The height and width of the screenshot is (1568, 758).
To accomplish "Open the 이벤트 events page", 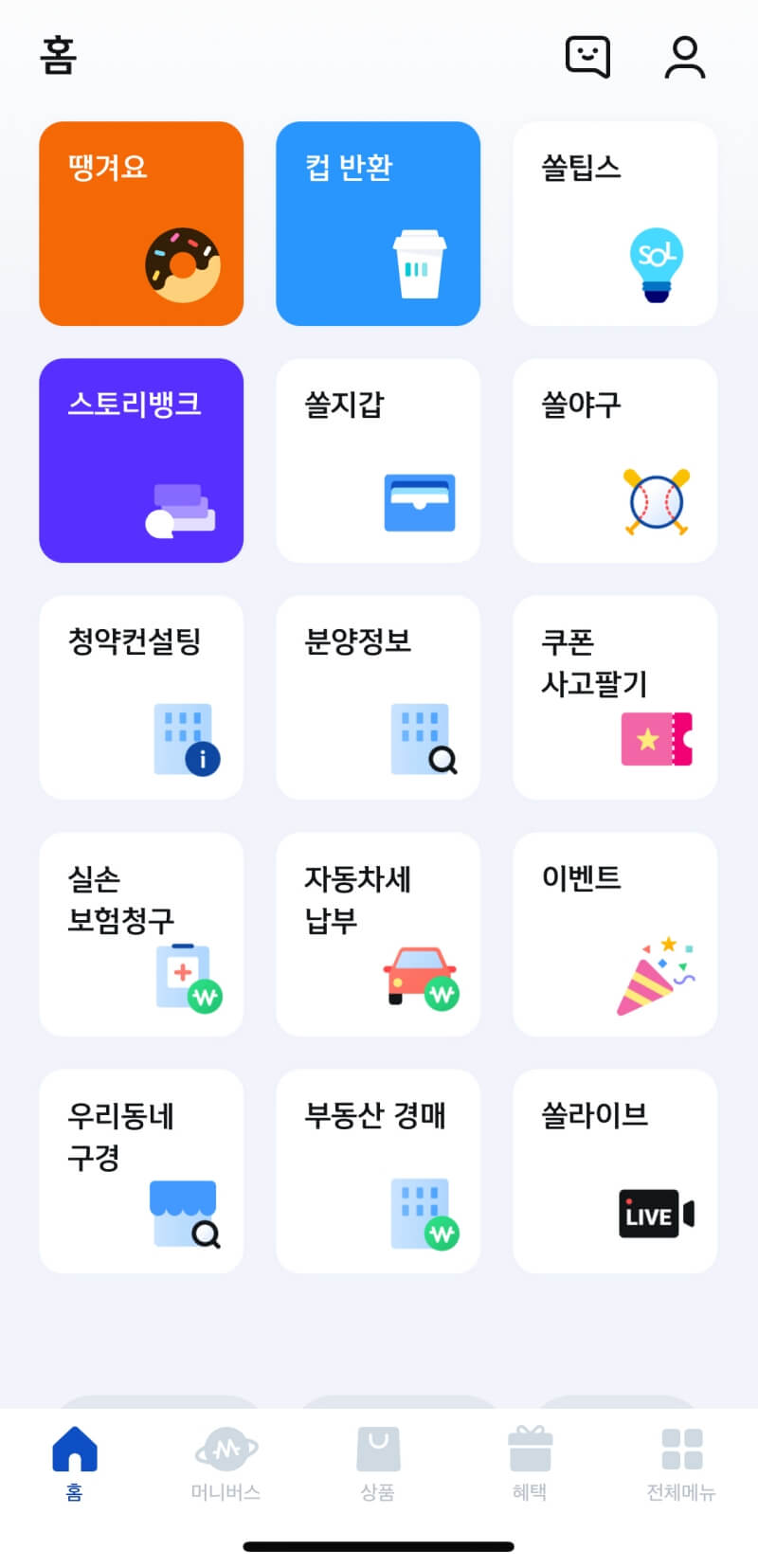I will [614, 933].
